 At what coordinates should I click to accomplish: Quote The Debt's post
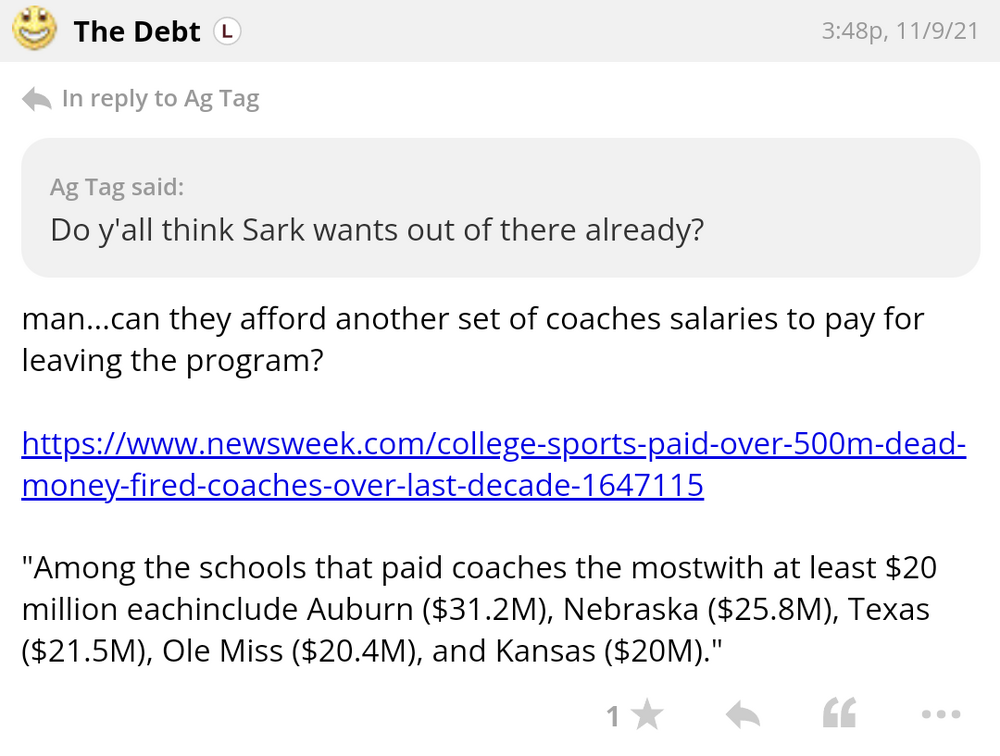(839, 715)
